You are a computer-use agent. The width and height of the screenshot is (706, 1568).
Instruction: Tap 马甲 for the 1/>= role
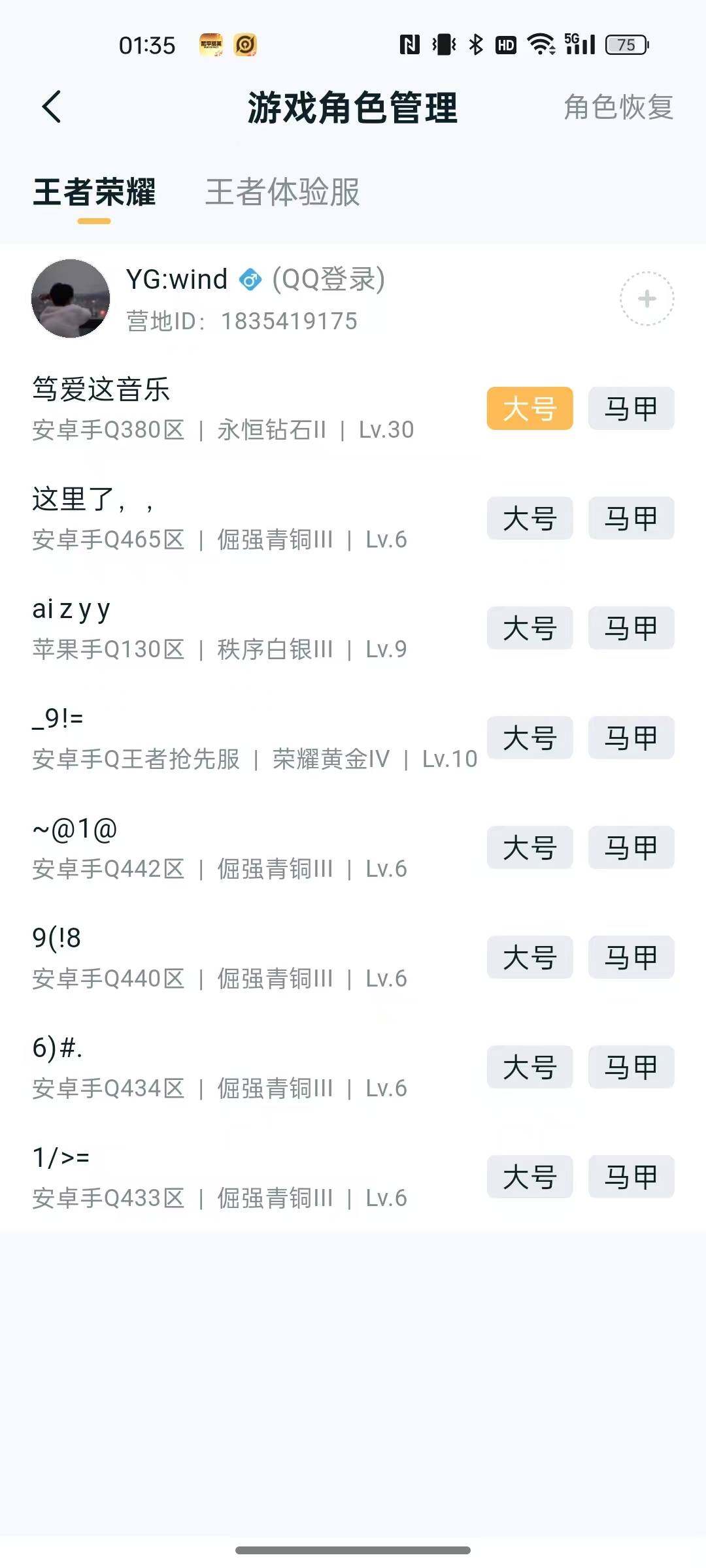630,1177
